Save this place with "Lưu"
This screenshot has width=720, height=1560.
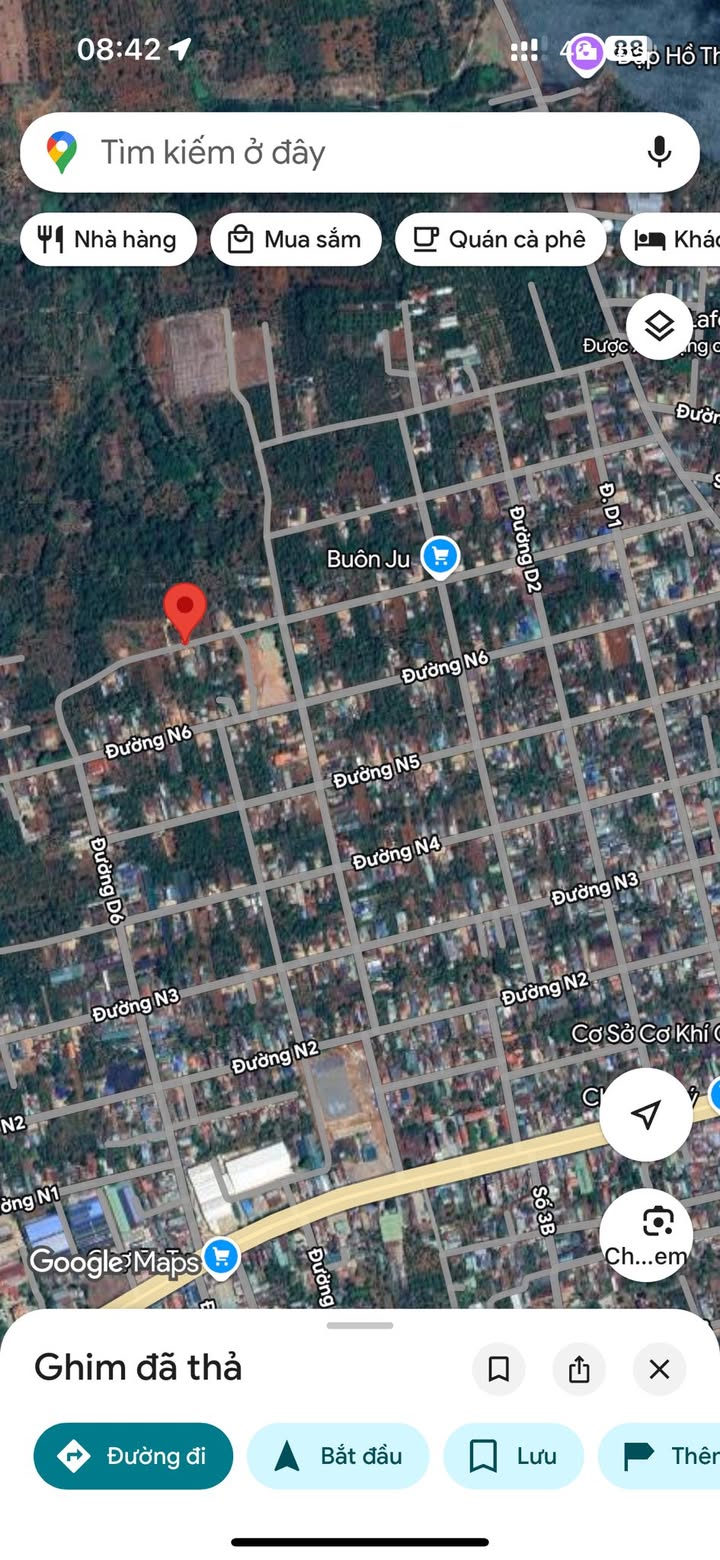click(x=513, y=1456)
